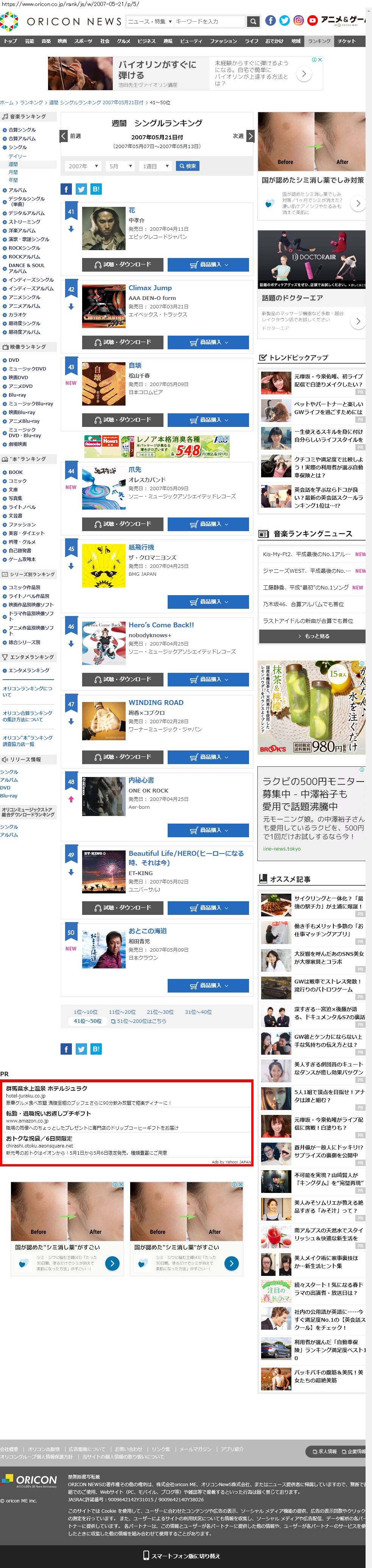The image size is (372, 1568).
Task: Select the ランキング tab in top navigation
Action: tap(319, 41)
